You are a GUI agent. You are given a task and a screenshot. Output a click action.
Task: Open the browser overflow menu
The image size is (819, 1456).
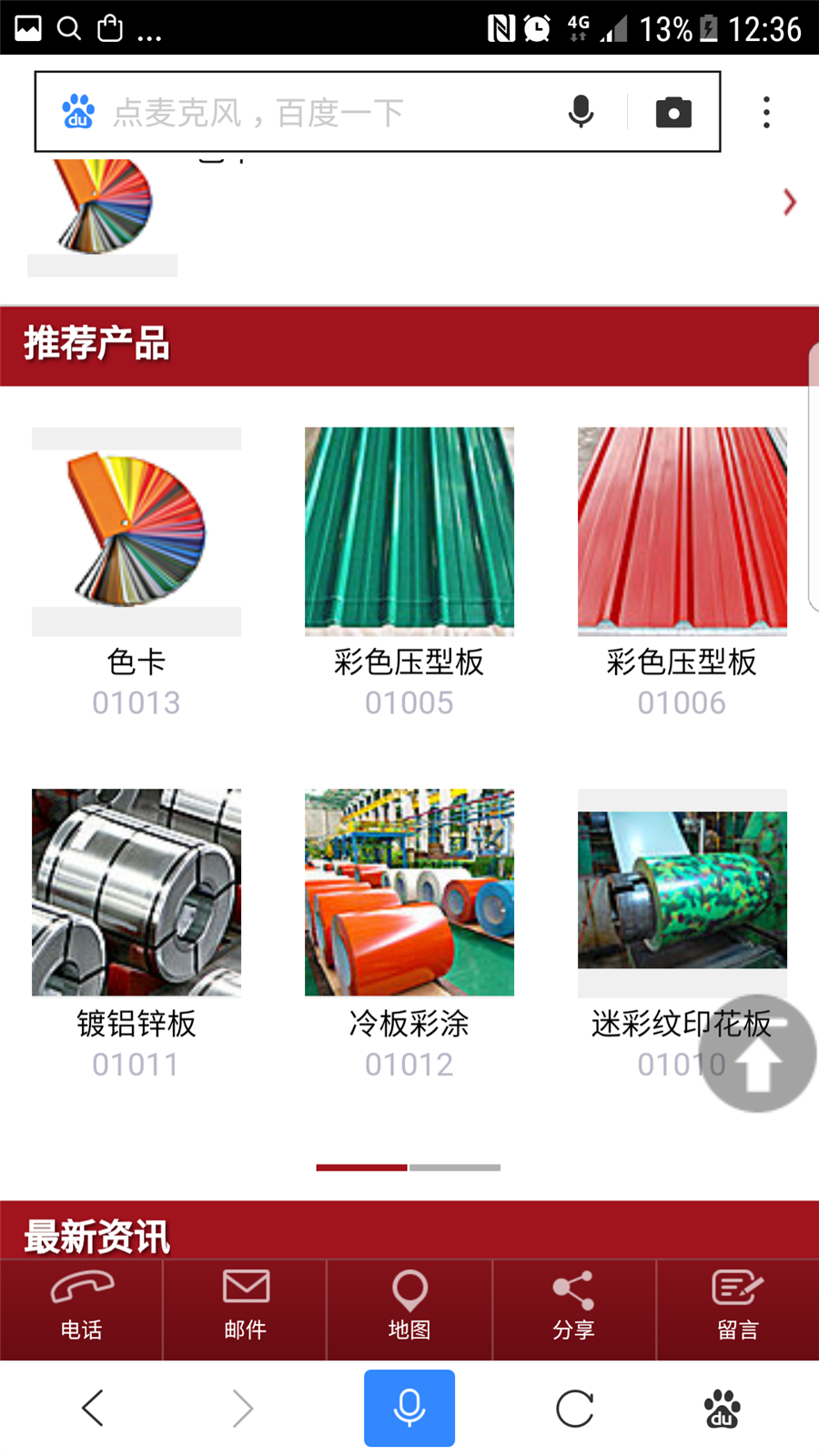(x=766, y=112)
